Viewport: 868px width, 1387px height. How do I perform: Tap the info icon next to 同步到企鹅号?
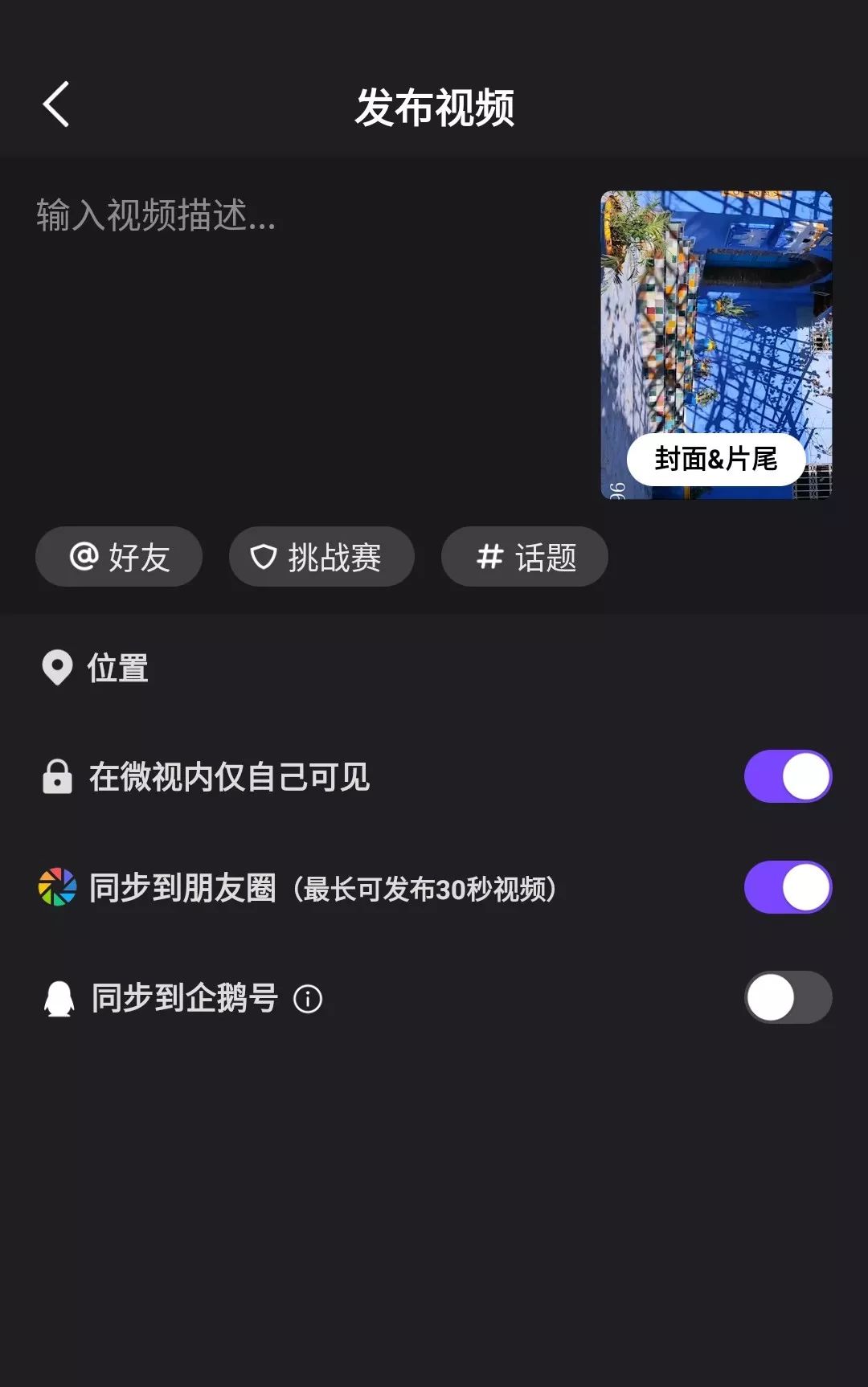coord(308,999)
